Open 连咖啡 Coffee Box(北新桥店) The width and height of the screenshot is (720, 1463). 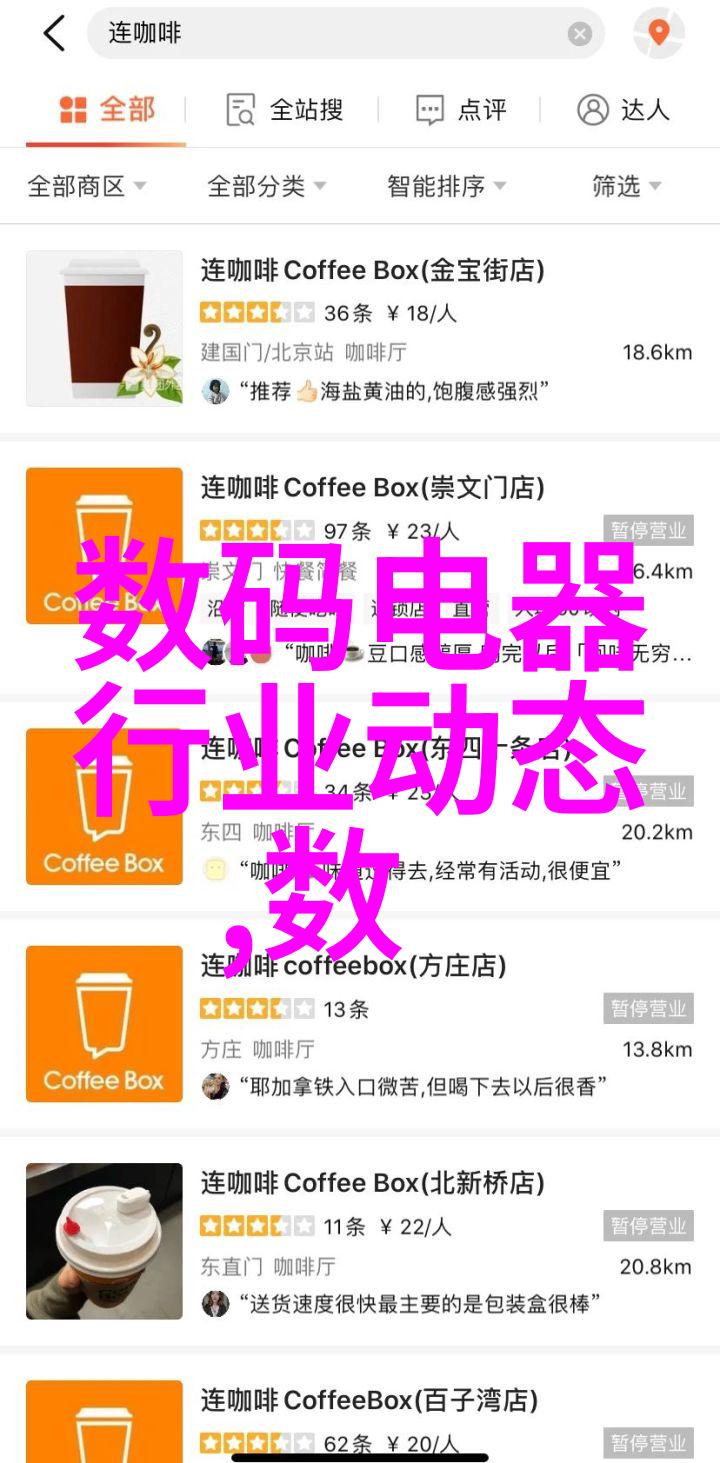click(372, 1184)
